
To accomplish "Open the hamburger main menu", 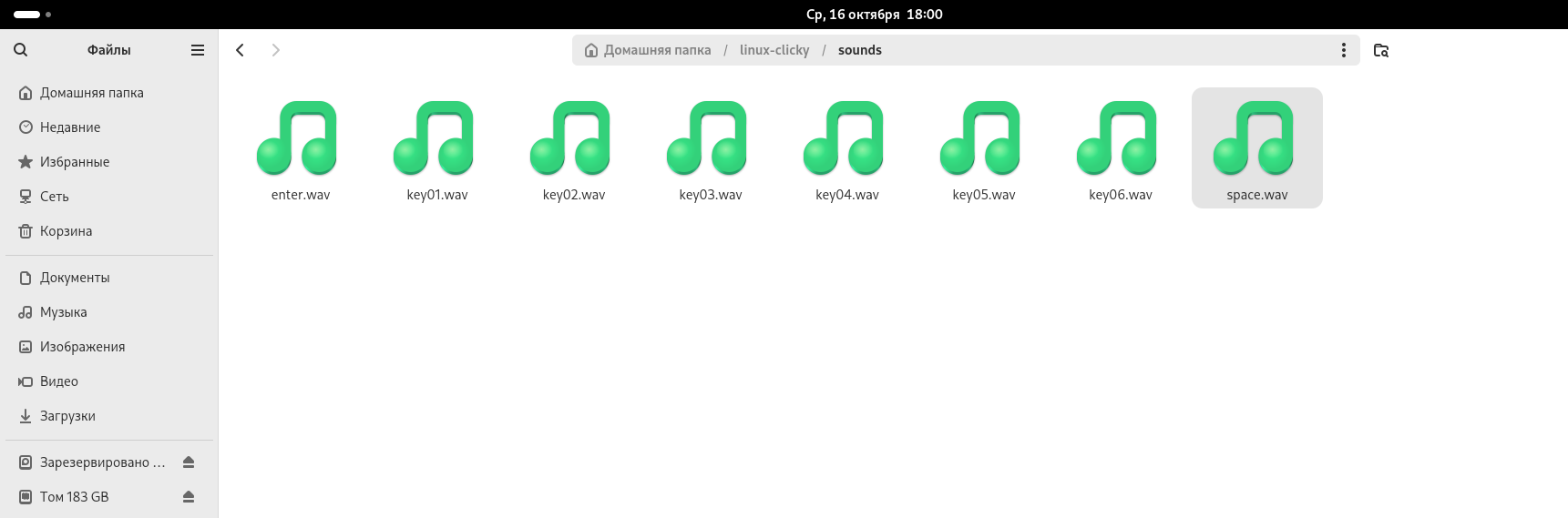I will tap(197, 50).
